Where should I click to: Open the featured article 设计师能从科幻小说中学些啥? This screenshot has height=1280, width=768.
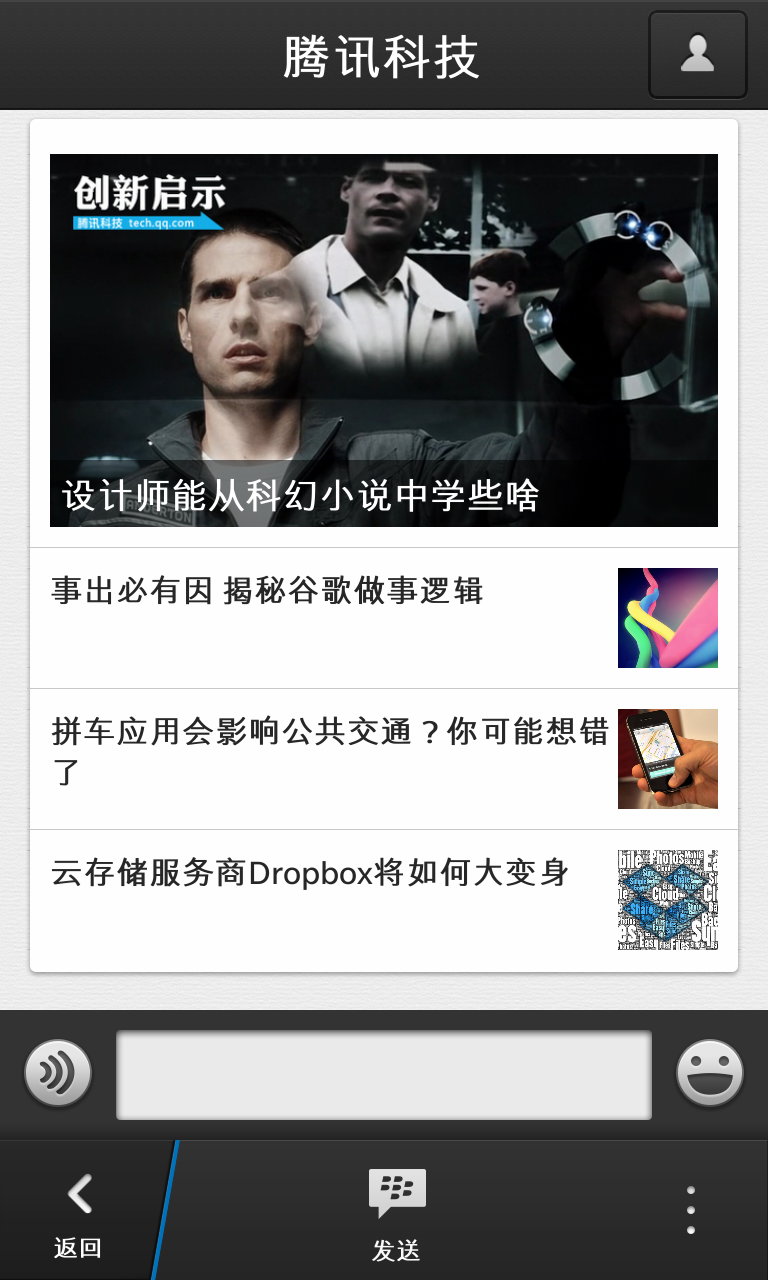coord(384,340)
